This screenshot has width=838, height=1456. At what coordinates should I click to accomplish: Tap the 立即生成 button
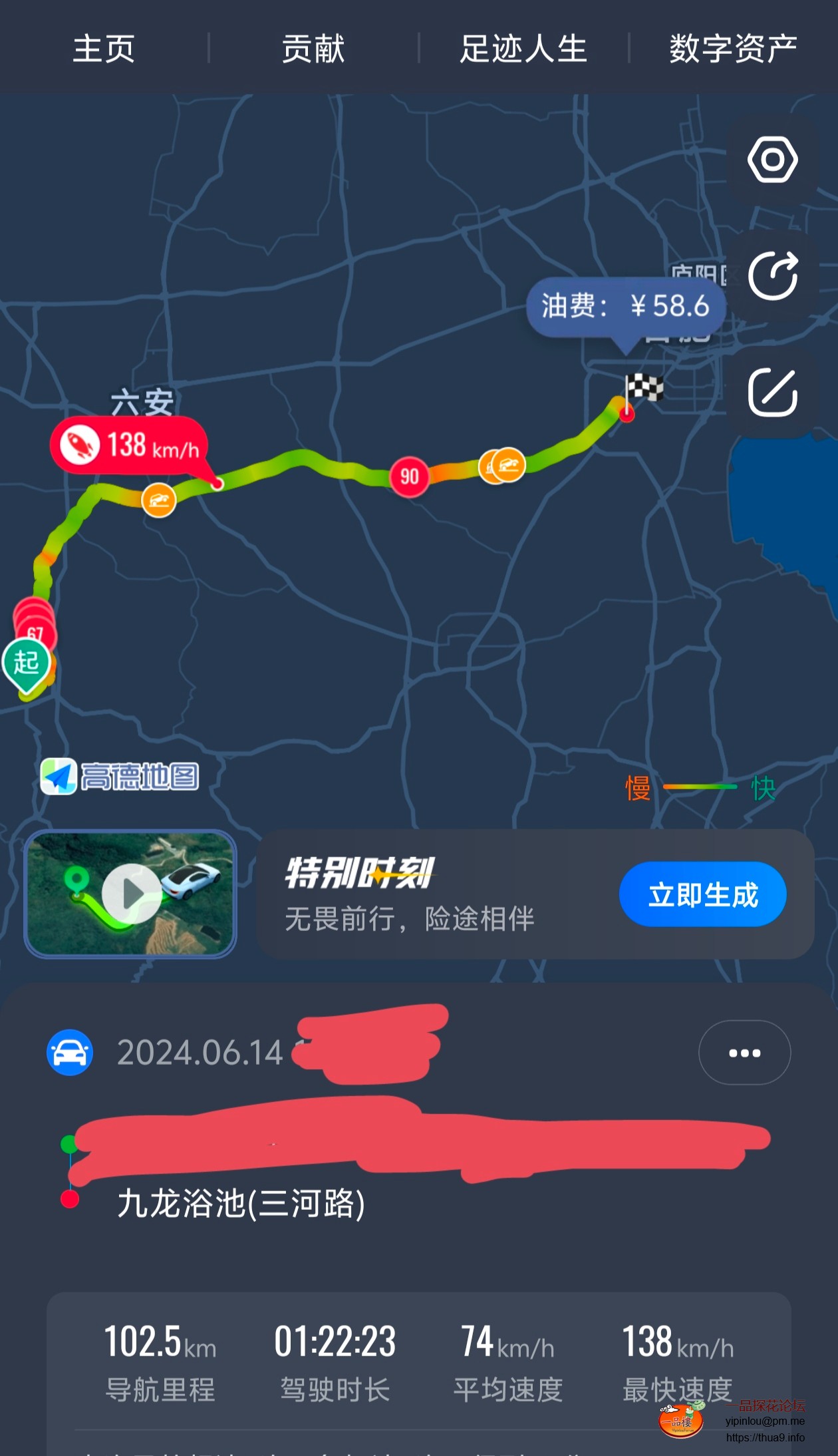pos(702,894)
